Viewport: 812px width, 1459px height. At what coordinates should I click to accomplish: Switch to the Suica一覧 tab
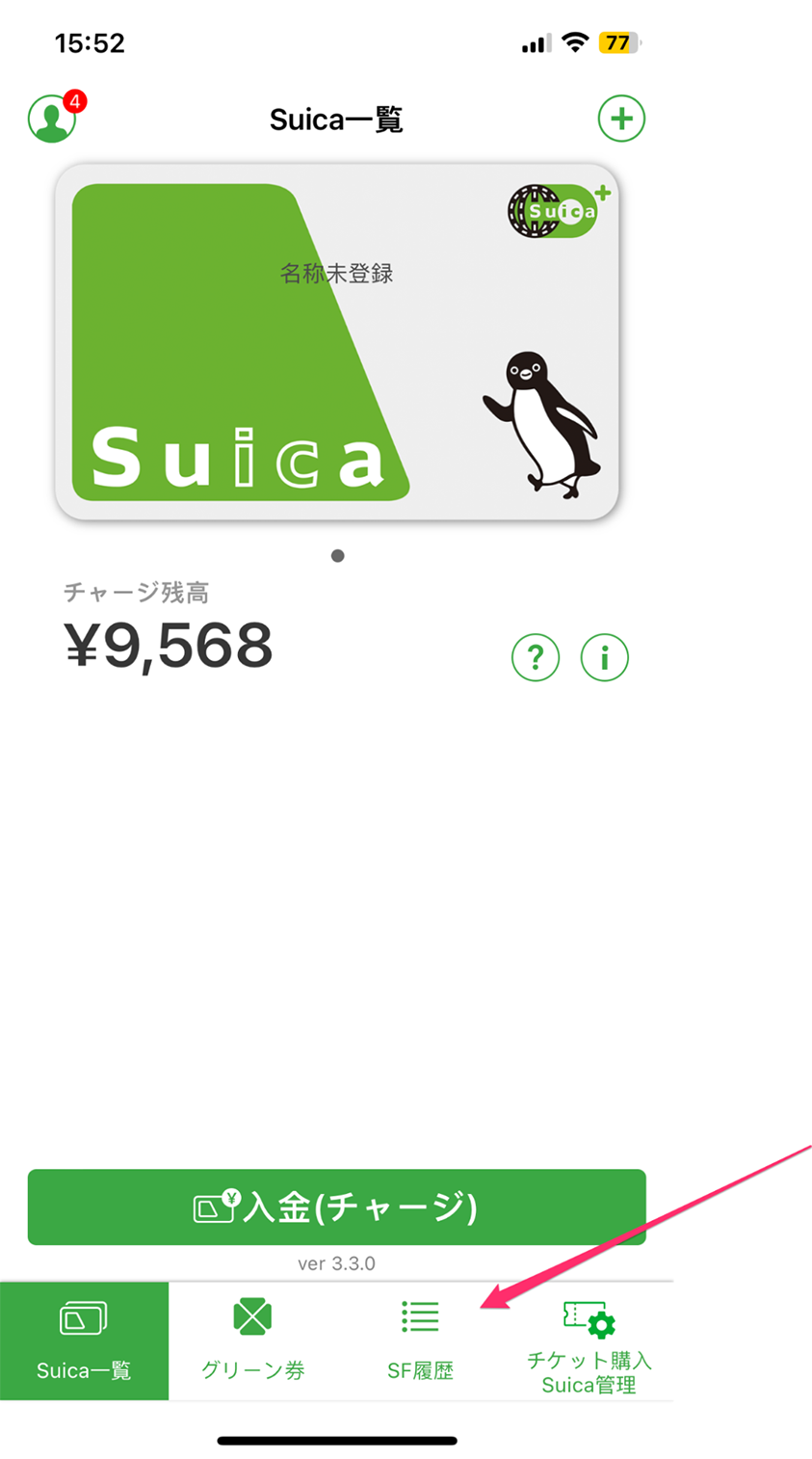84,1340
